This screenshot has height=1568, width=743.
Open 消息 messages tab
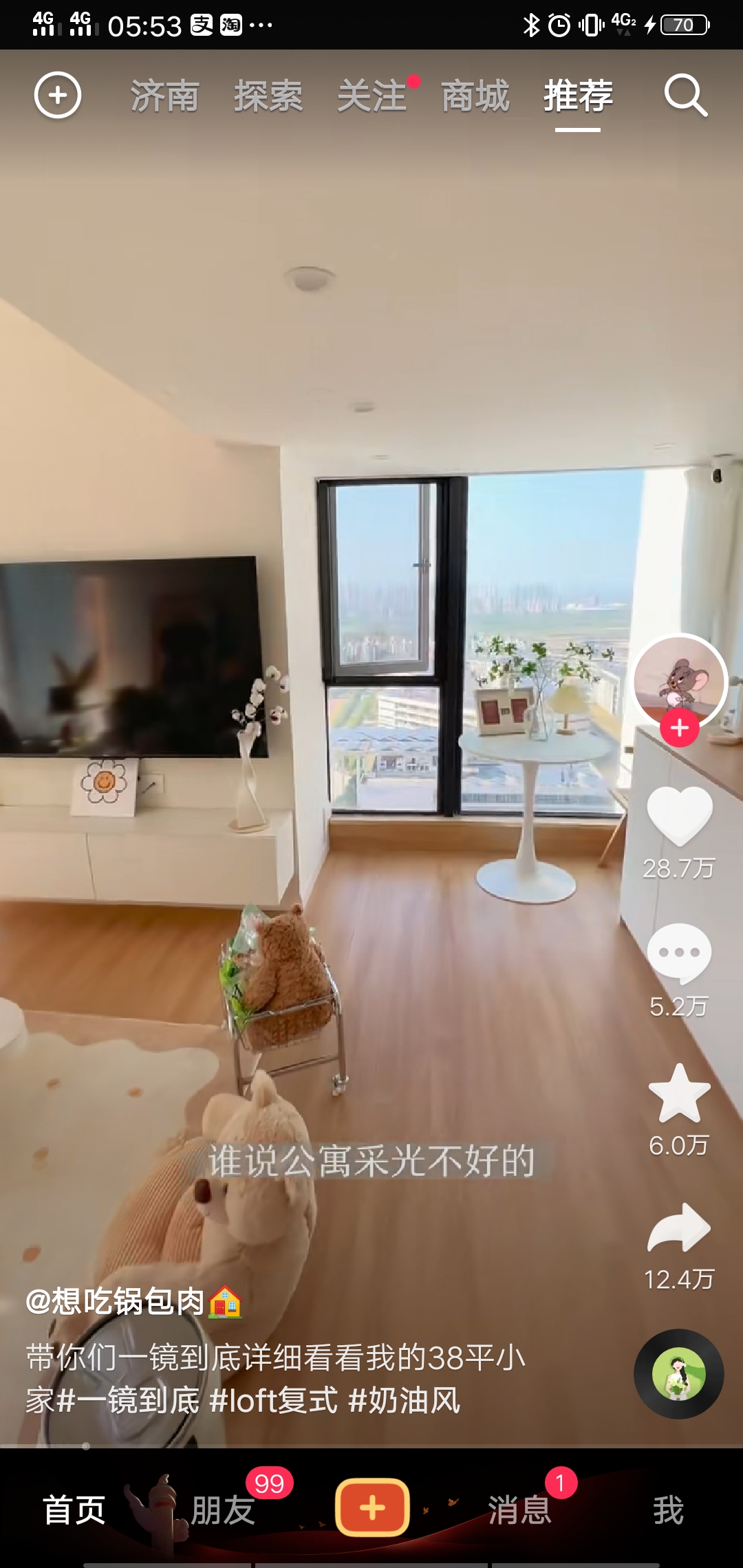tap(519, 1510)
